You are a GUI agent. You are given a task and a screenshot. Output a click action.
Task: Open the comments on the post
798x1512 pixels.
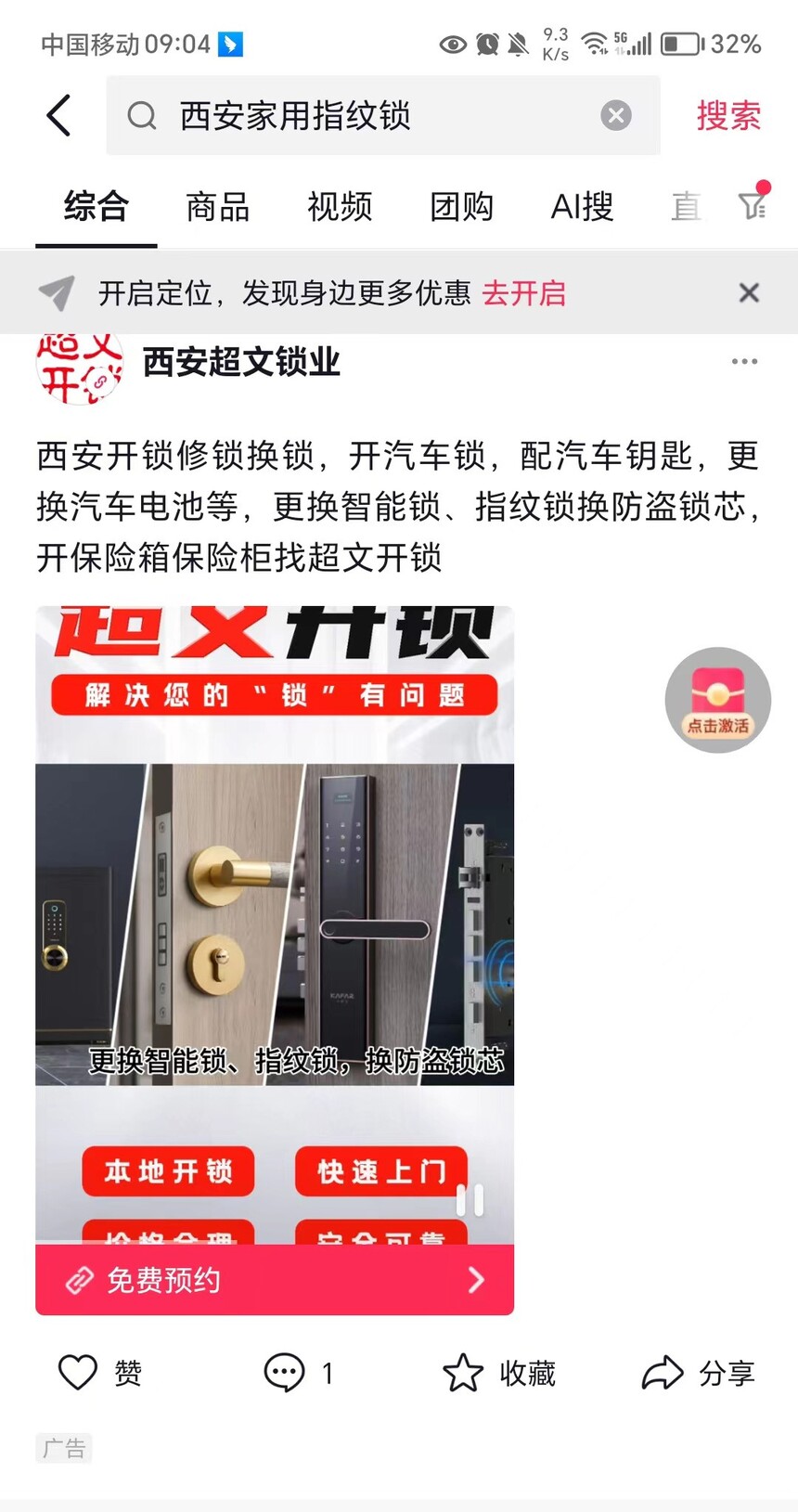click(x=284, y=1372)
